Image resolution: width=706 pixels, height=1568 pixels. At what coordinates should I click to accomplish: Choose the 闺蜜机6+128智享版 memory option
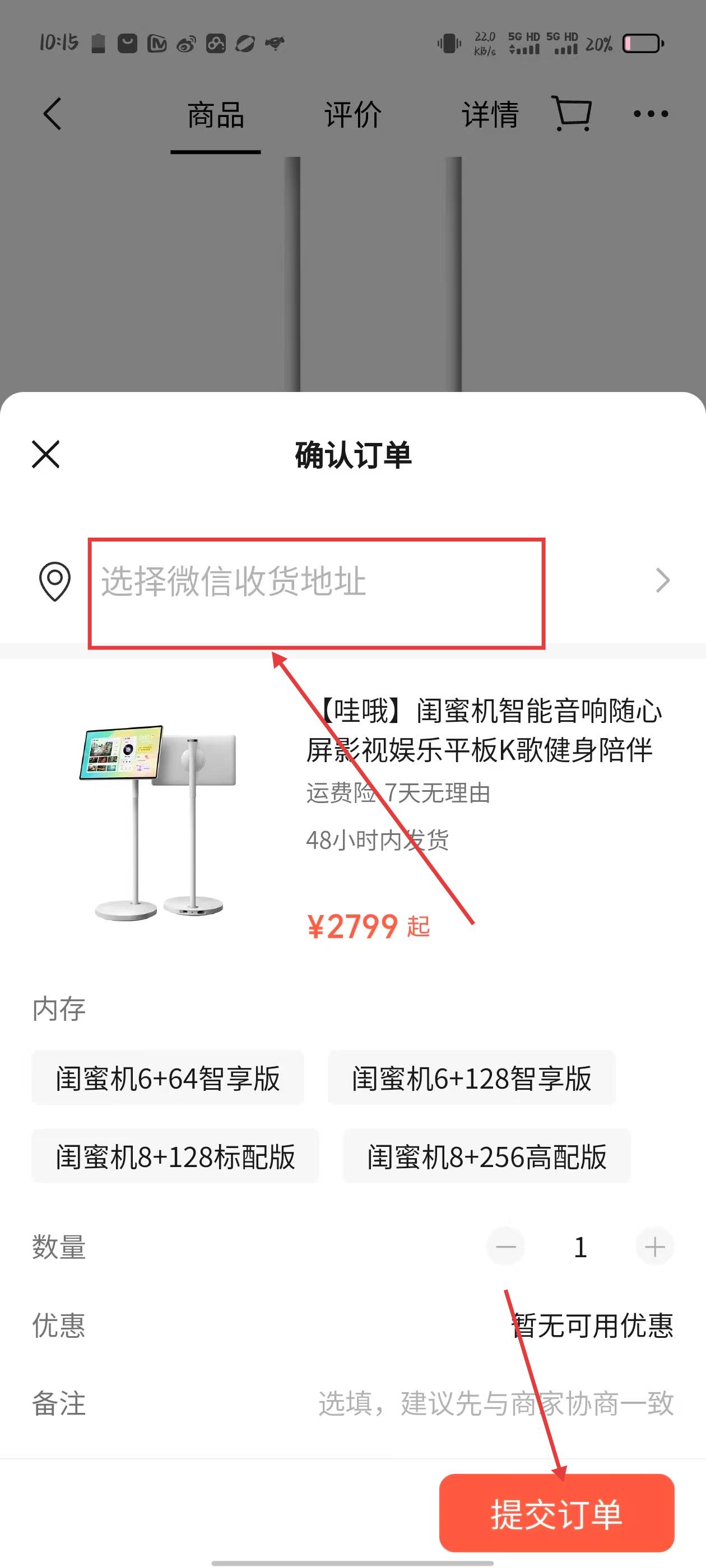471,1078
